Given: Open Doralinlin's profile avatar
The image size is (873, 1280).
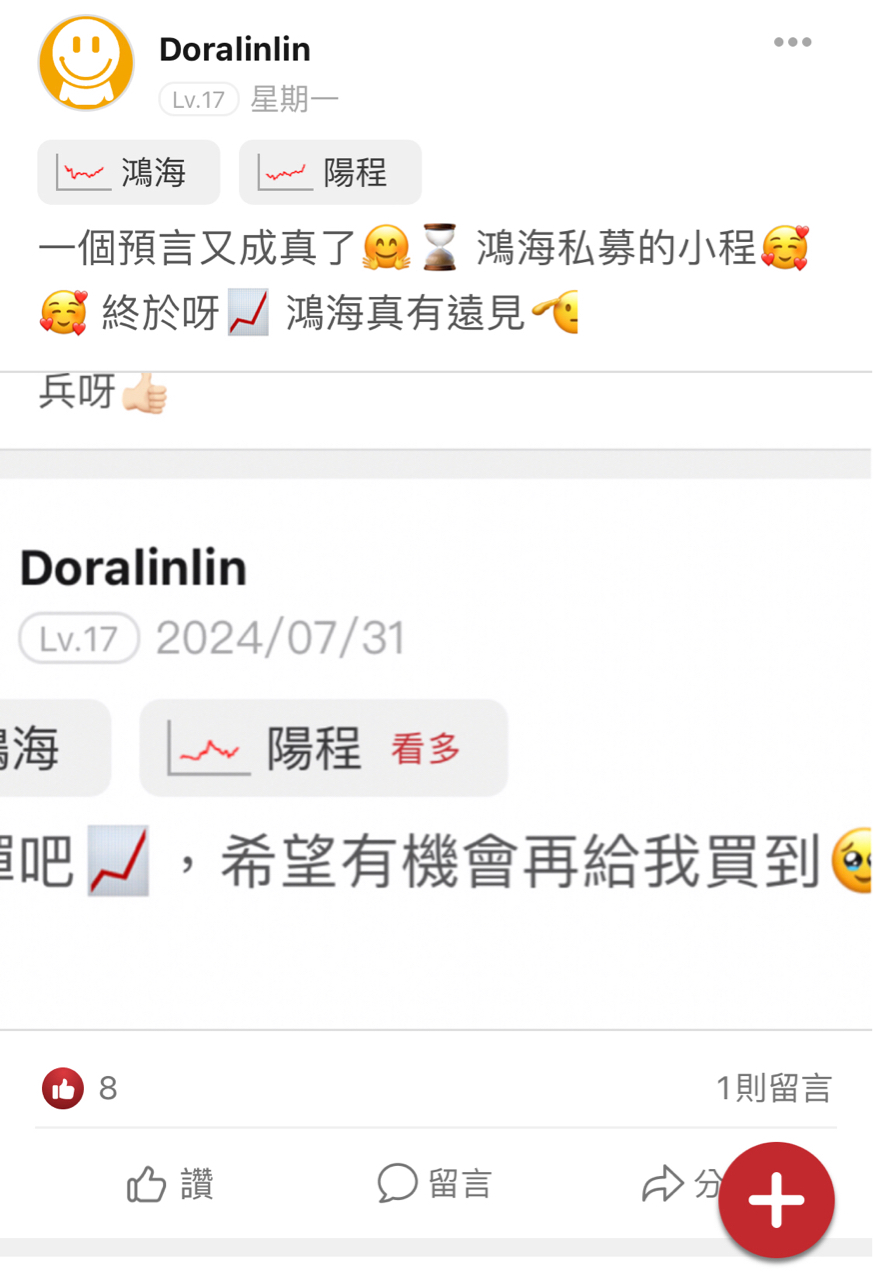Looking at the screenshot, I should (x=86, y=62).
